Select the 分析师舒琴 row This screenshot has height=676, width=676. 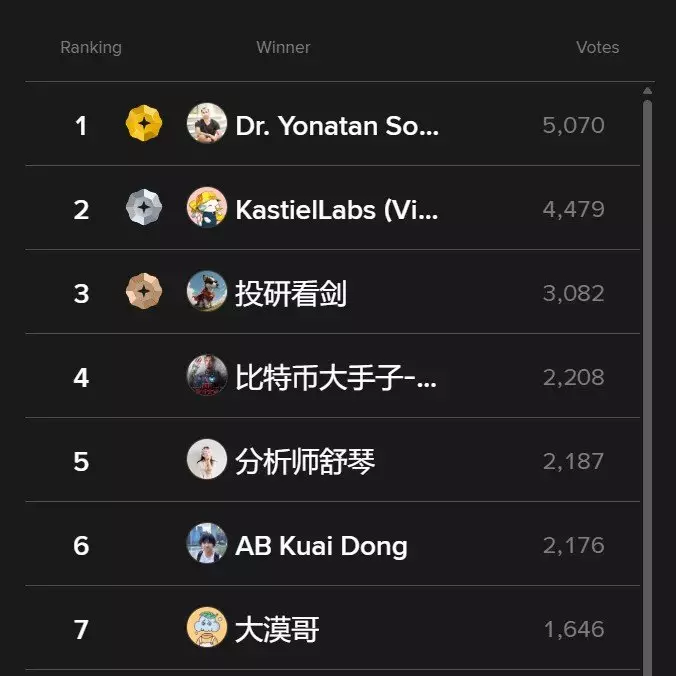tap(305, 461)
